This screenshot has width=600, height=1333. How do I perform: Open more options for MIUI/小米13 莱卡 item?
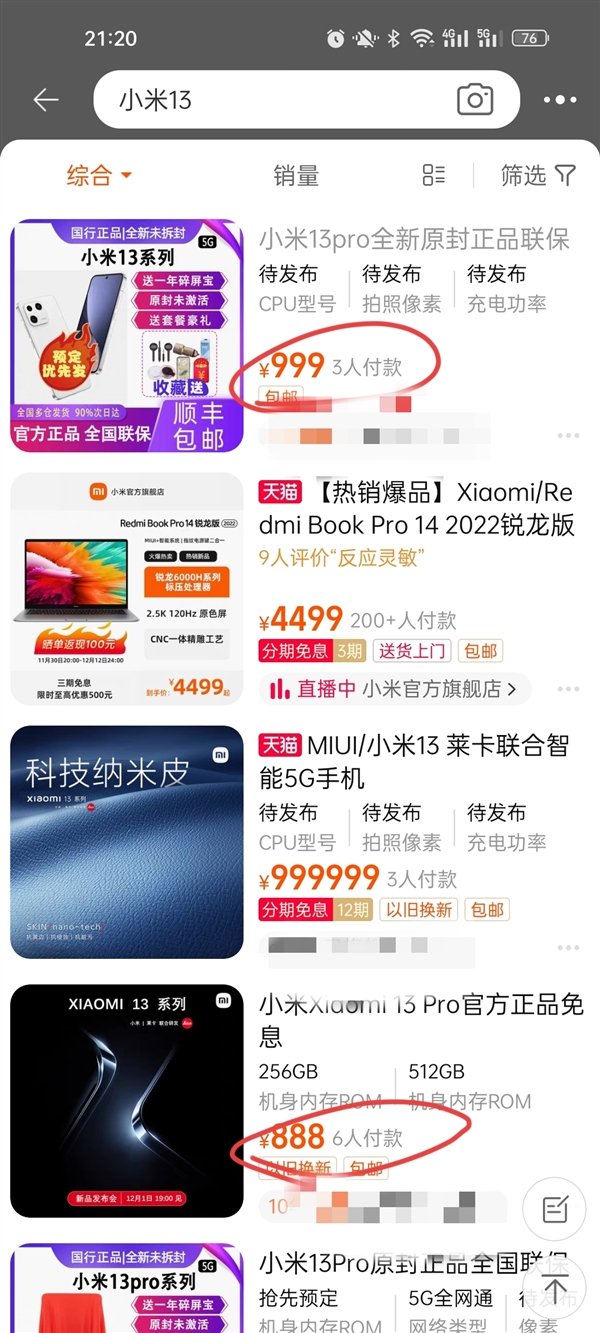coord(569,943)
